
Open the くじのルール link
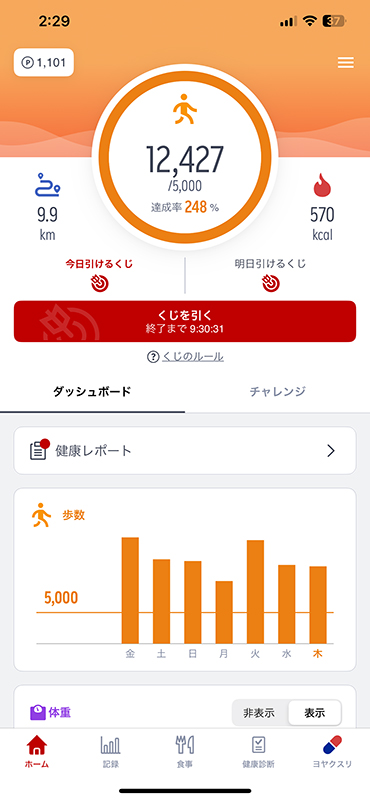point(185,357)
